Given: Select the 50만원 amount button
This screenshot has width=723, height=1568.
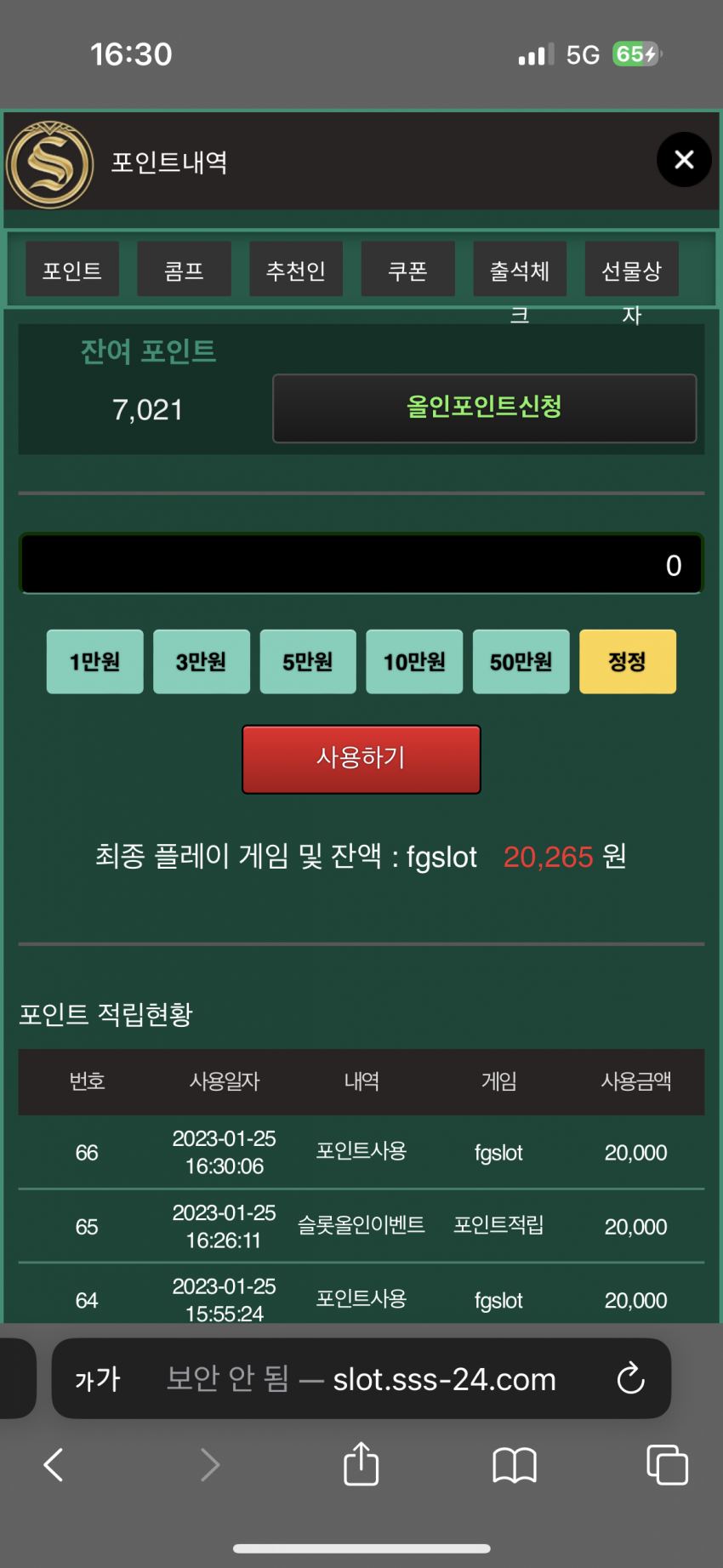Looking at the screenshot, I should pyautogui.click(x=521, y=661).
